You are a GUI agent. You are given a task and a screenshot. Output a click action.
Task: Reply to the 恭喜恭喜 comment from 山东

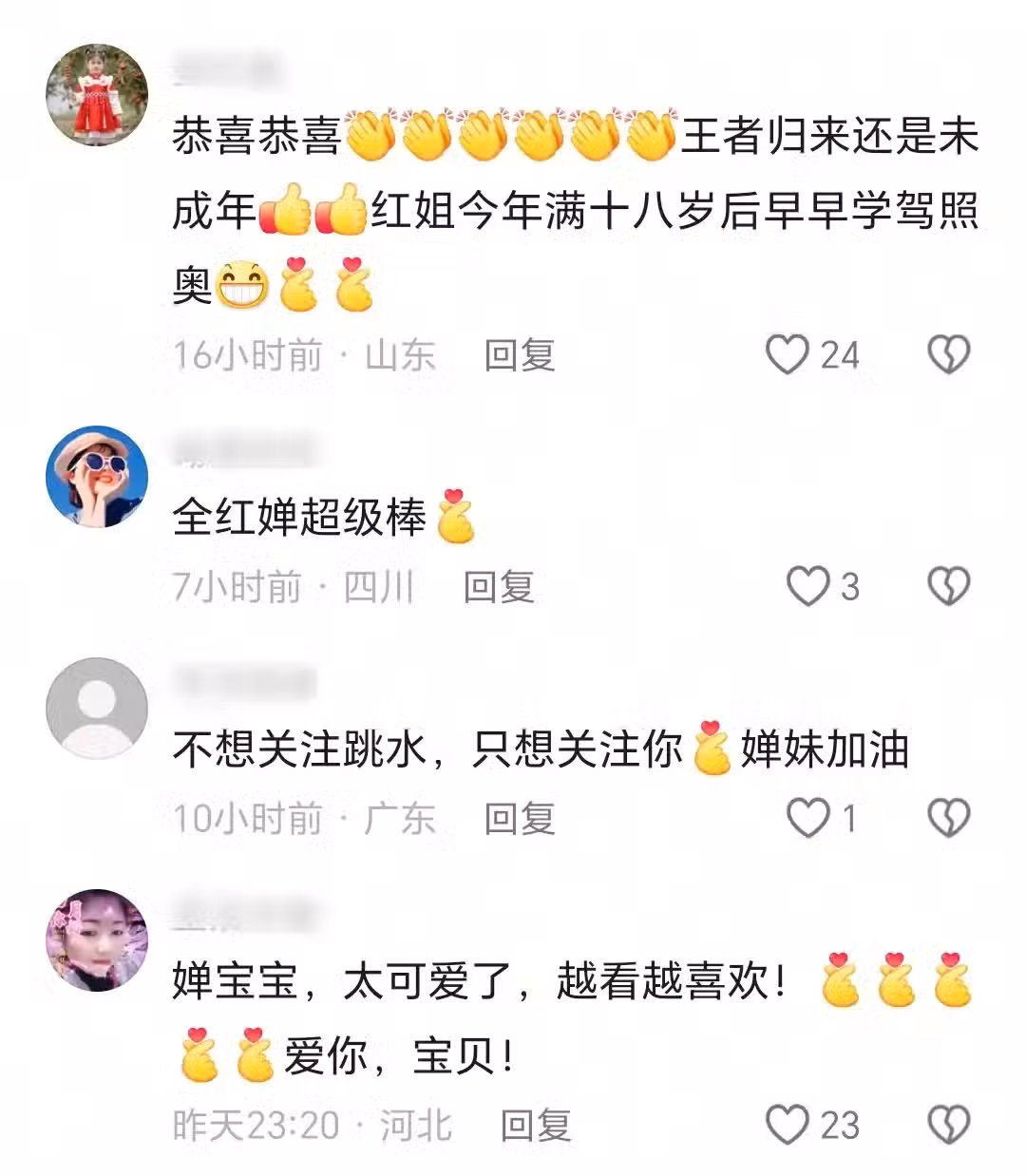[x=519, y=355]
